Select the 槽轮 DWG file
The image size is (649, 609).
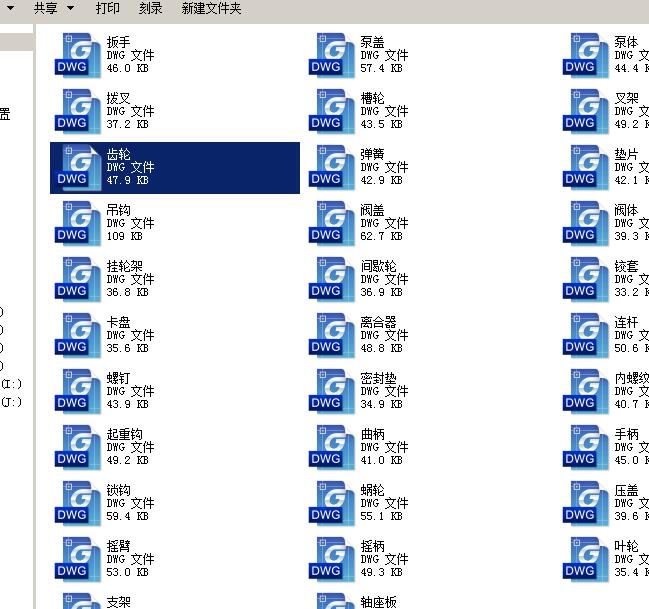[327, 111]
